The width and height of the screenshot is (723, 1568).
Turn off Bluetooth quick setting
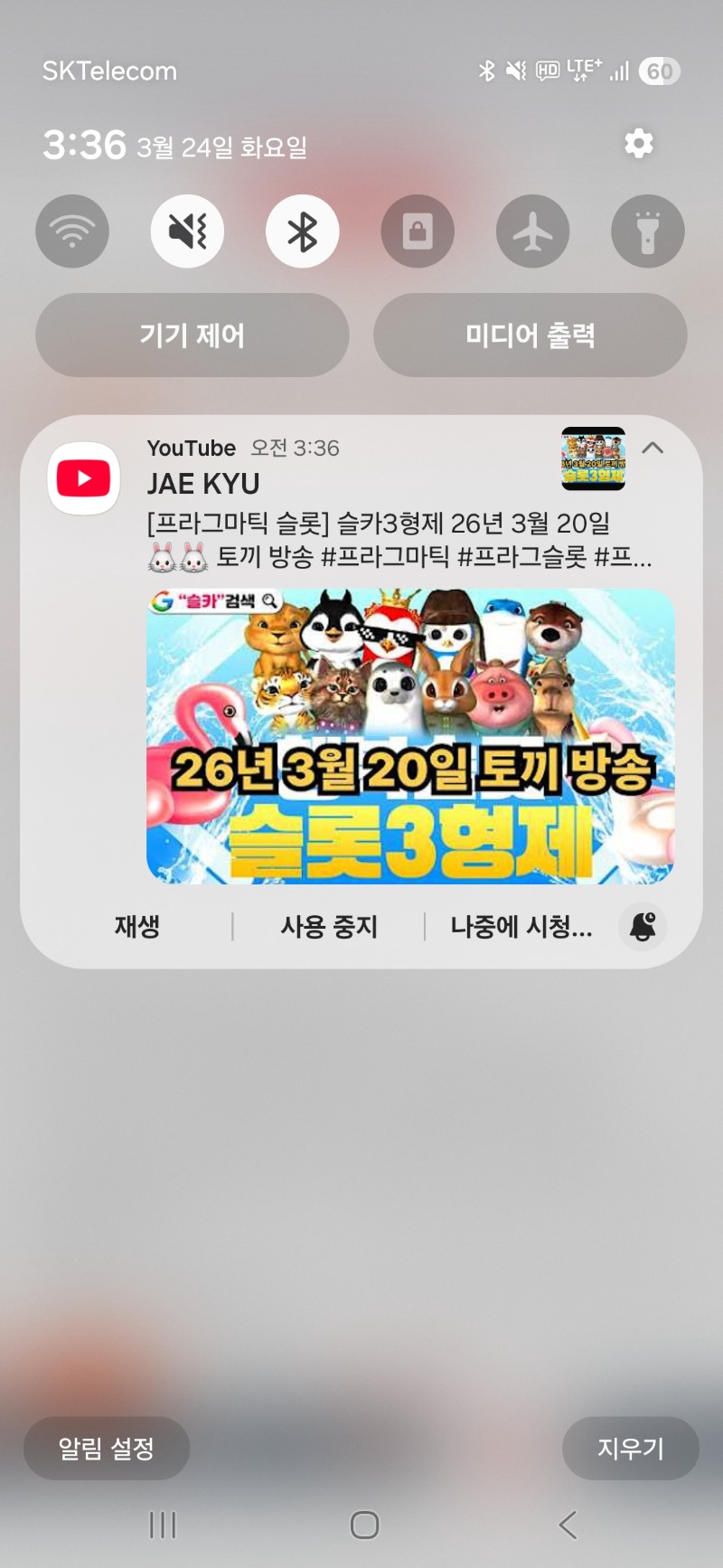tap(302, 231)
